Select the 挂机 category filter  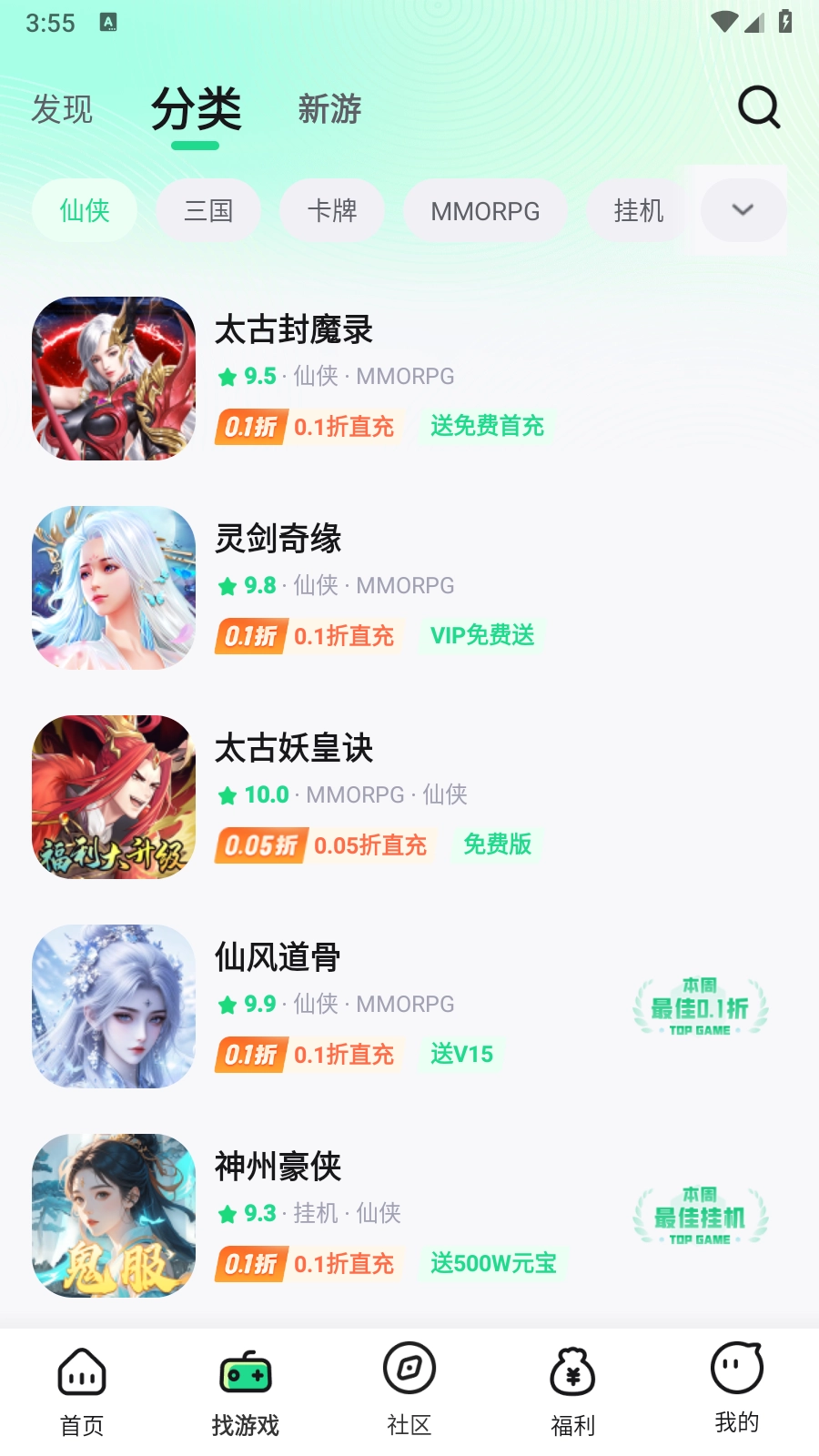636,210
